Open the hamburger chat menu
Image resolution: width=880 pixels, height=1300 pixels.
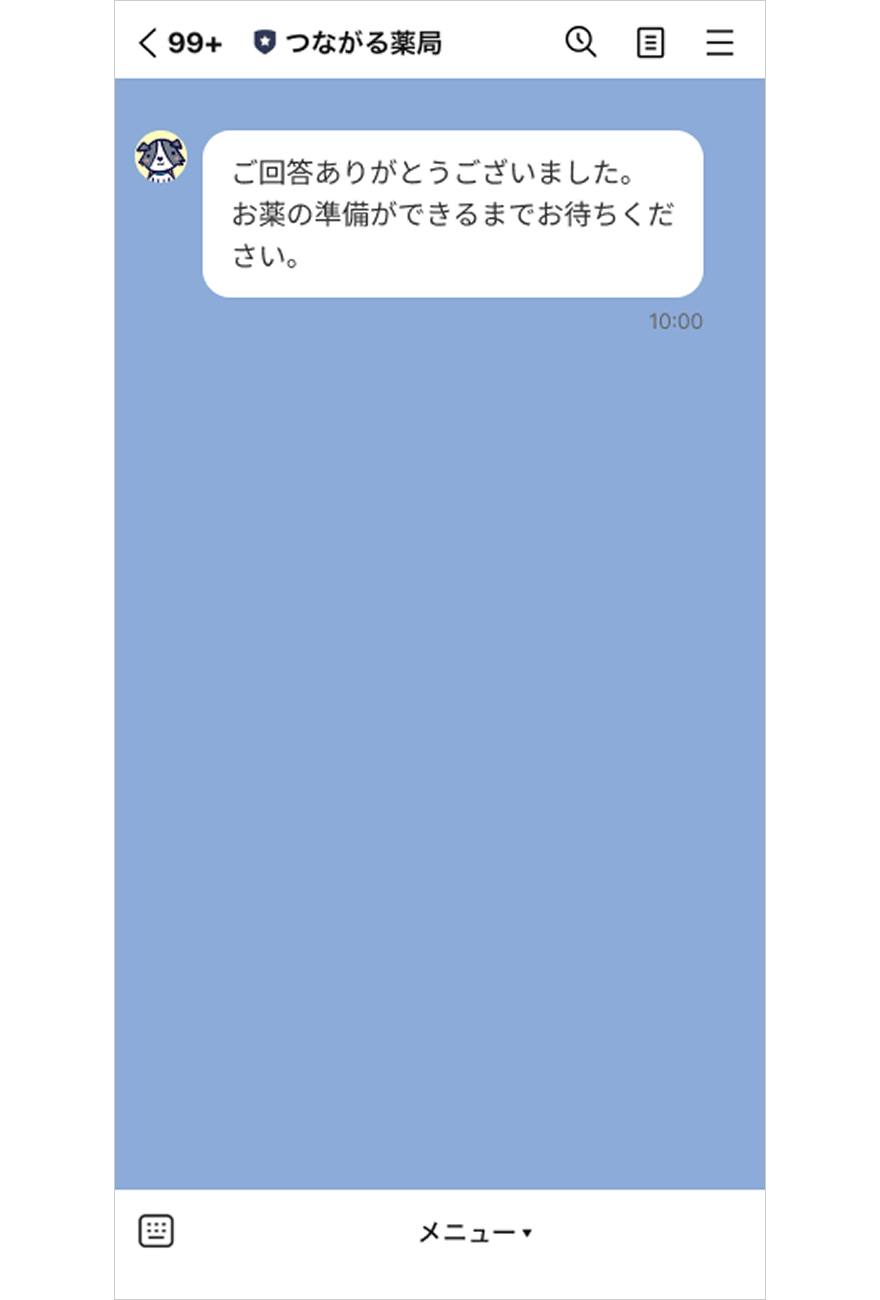720,43
